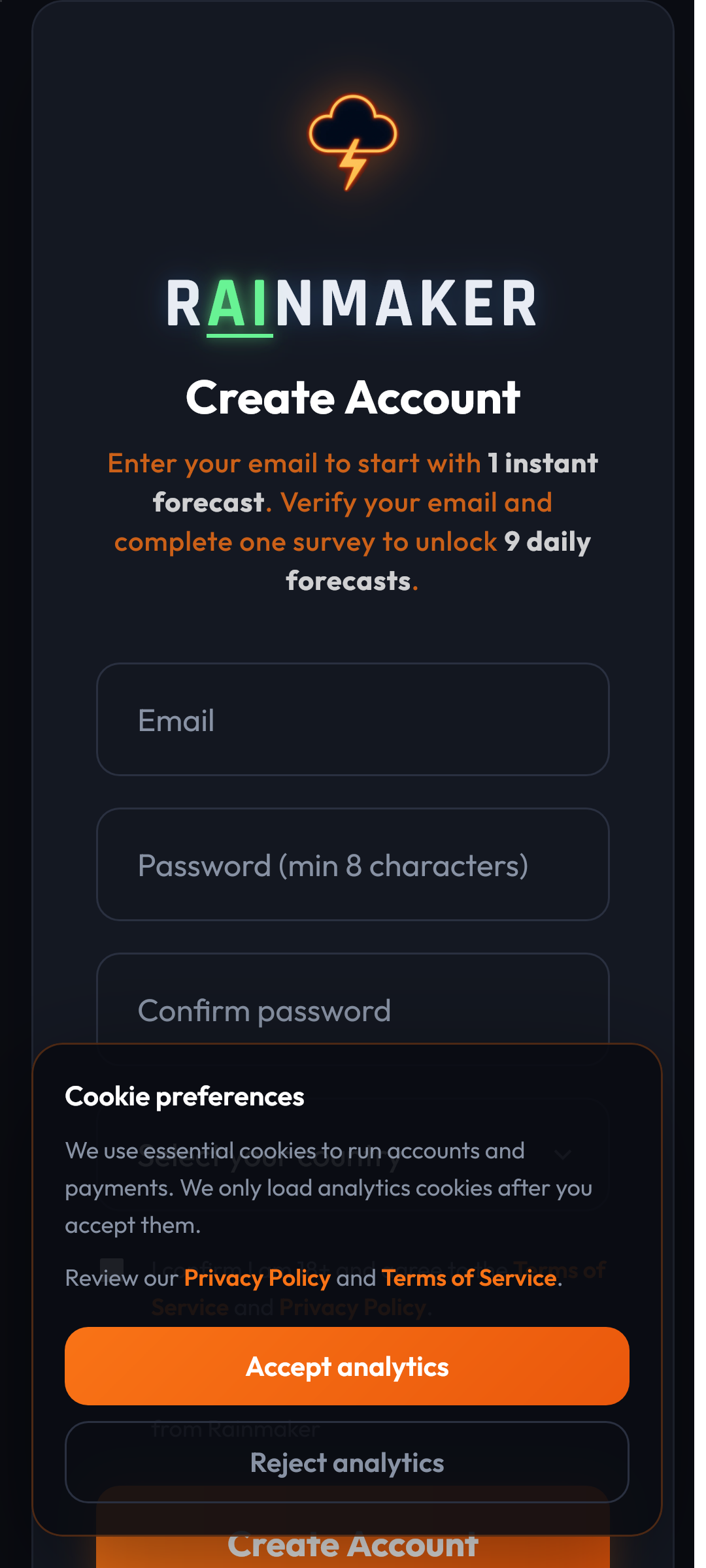Open Privacy Policy link in cookie banner
The width and height of the screenshot is (706, 1568).
point(257,1277)
